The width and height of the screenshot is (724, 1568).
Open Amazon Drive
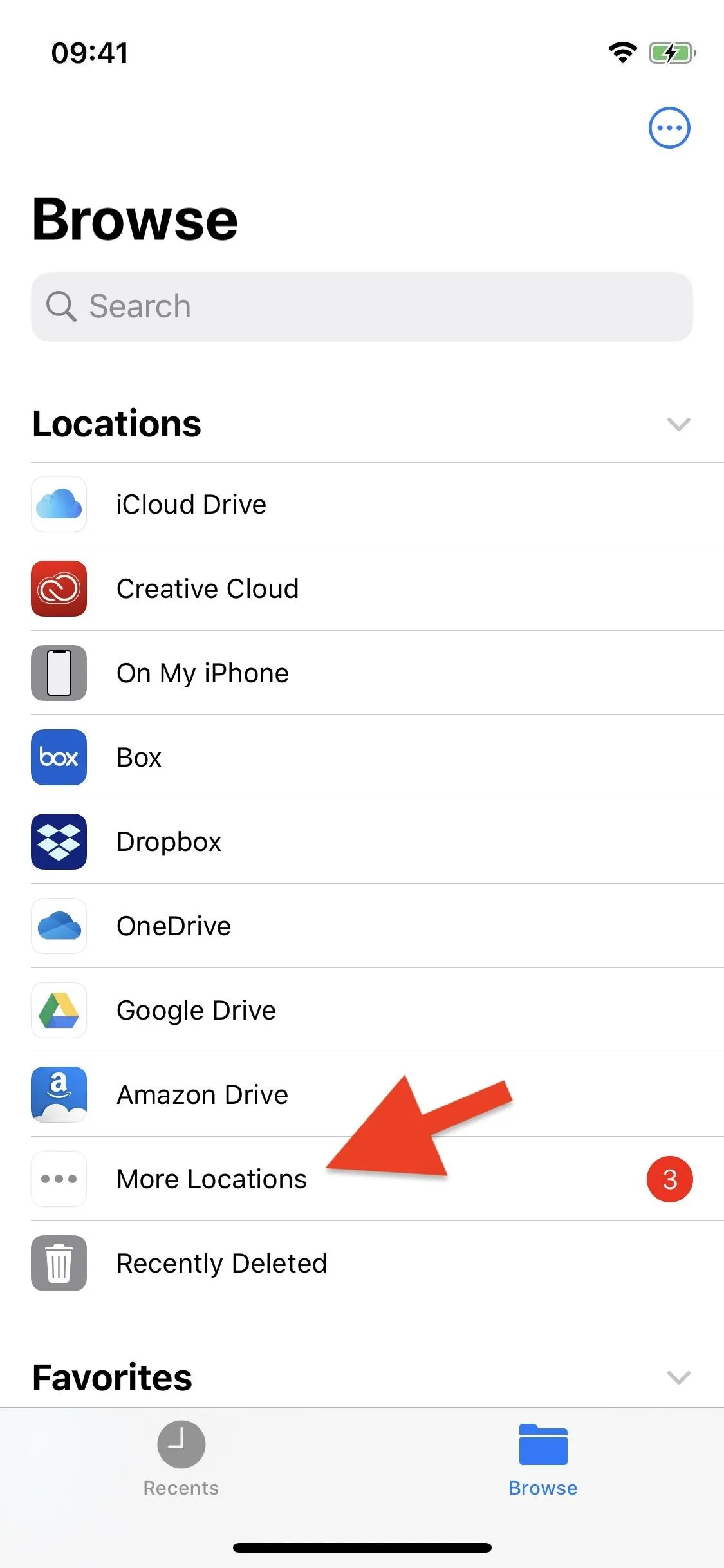tap(377, 1095)
